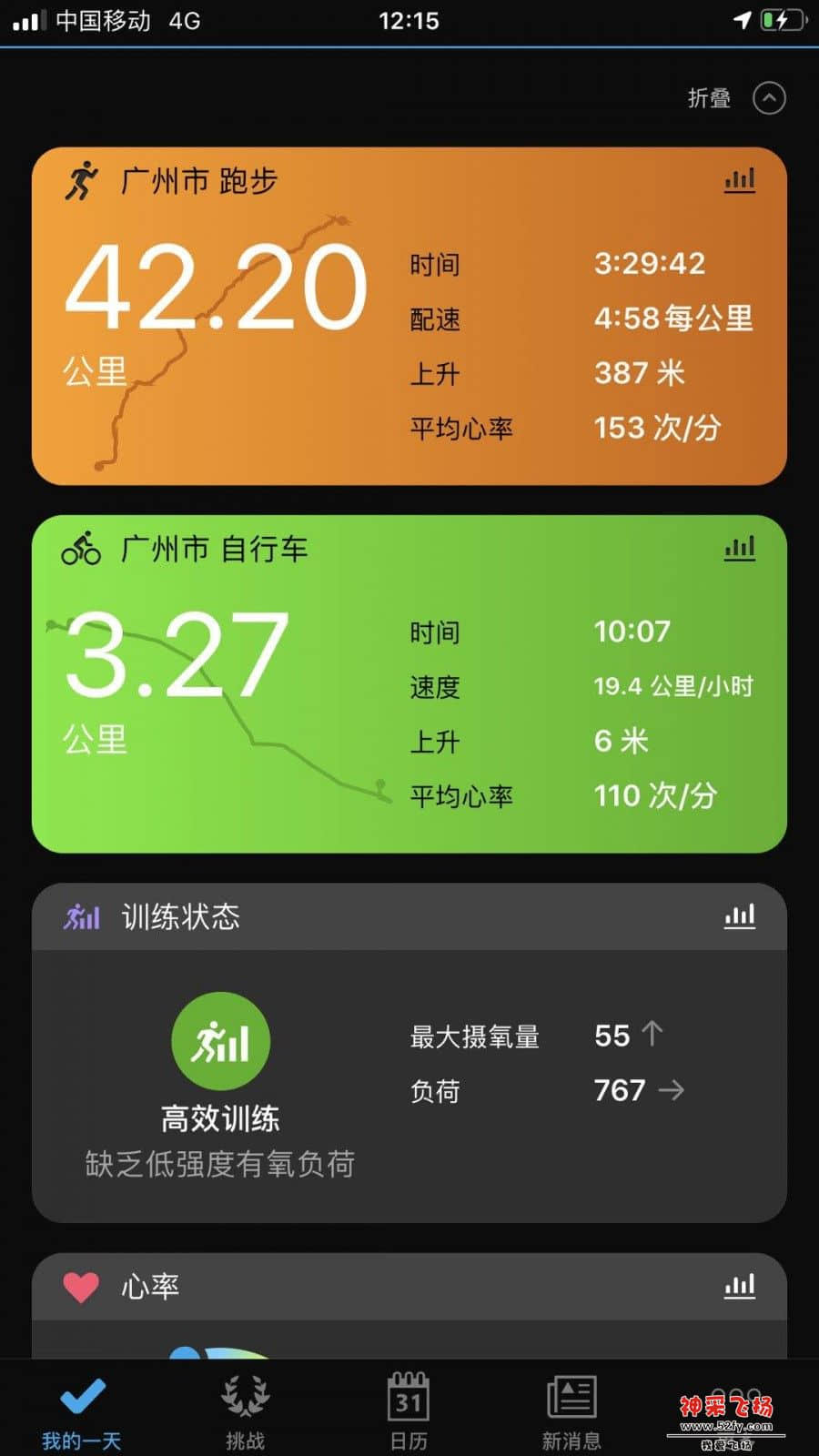The image size is (819, 1456).
Task: Switch to the 我的一天 tab
Action: pos(82,1410)
